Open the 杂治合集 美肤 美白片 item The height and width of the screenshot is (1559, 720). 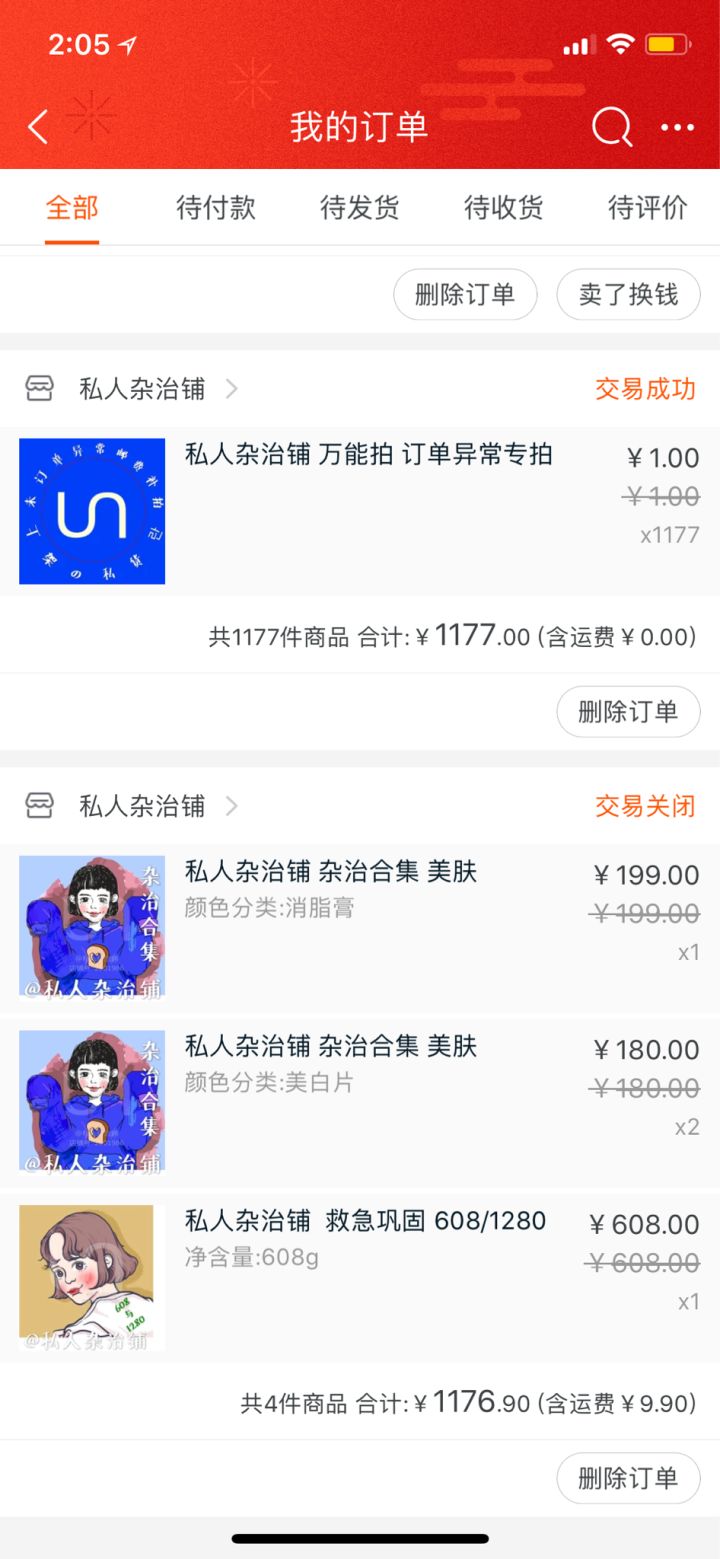pos(330,1047)
